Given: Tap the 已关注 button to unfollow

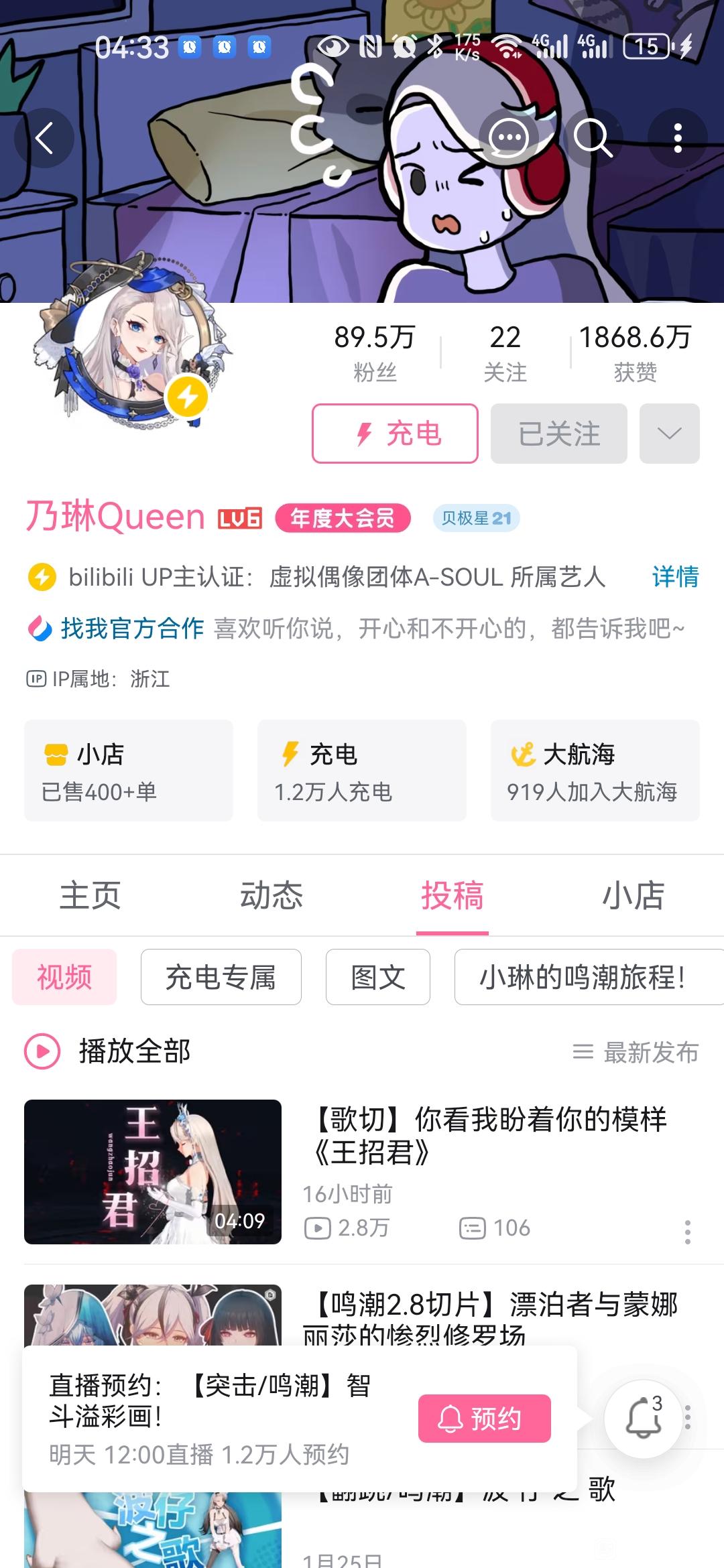Looking at the screenshot, I should point(558,434).
